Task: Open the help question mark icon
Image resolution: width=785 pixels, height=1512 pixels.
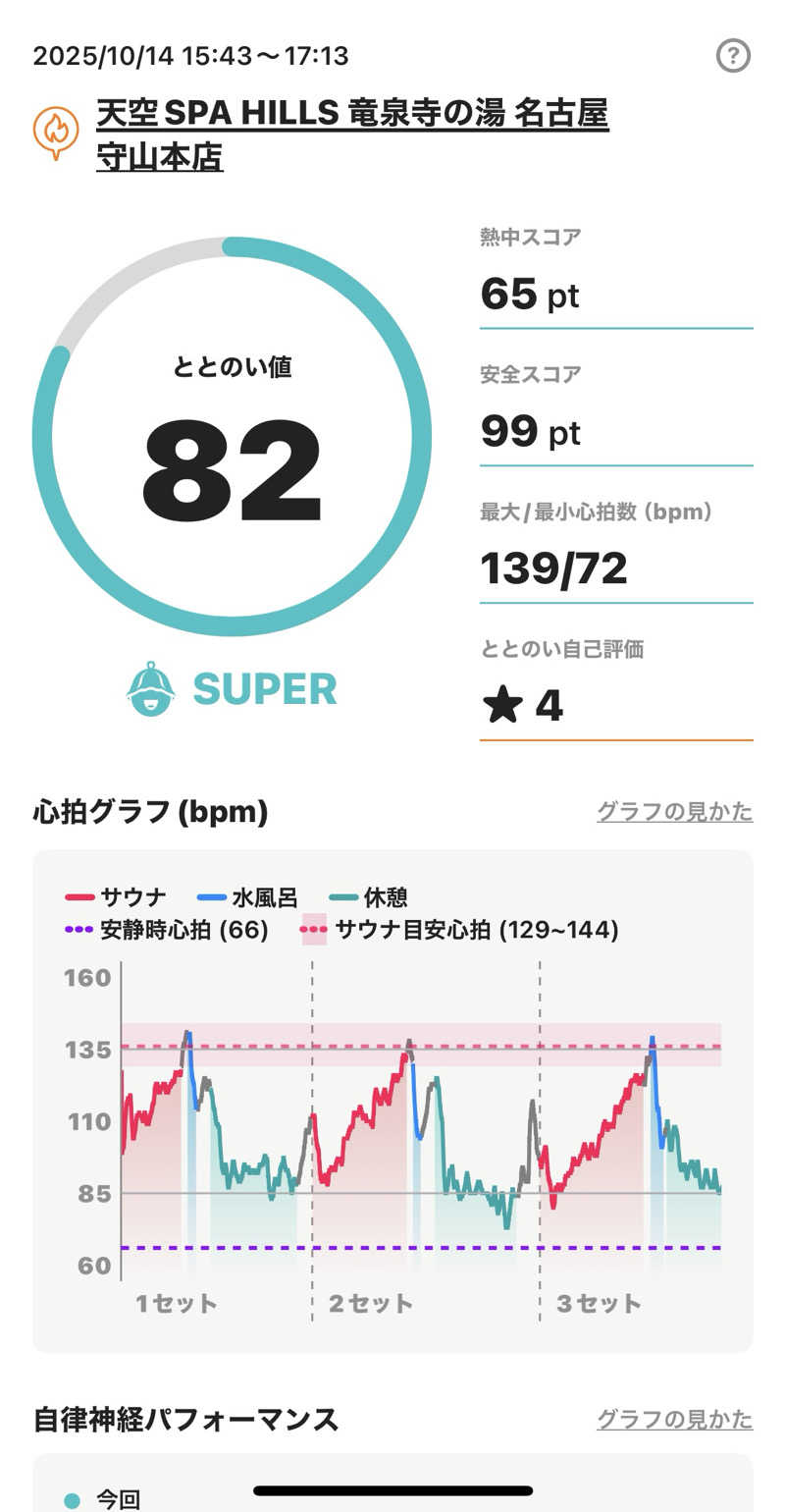Action: [733, 57]
